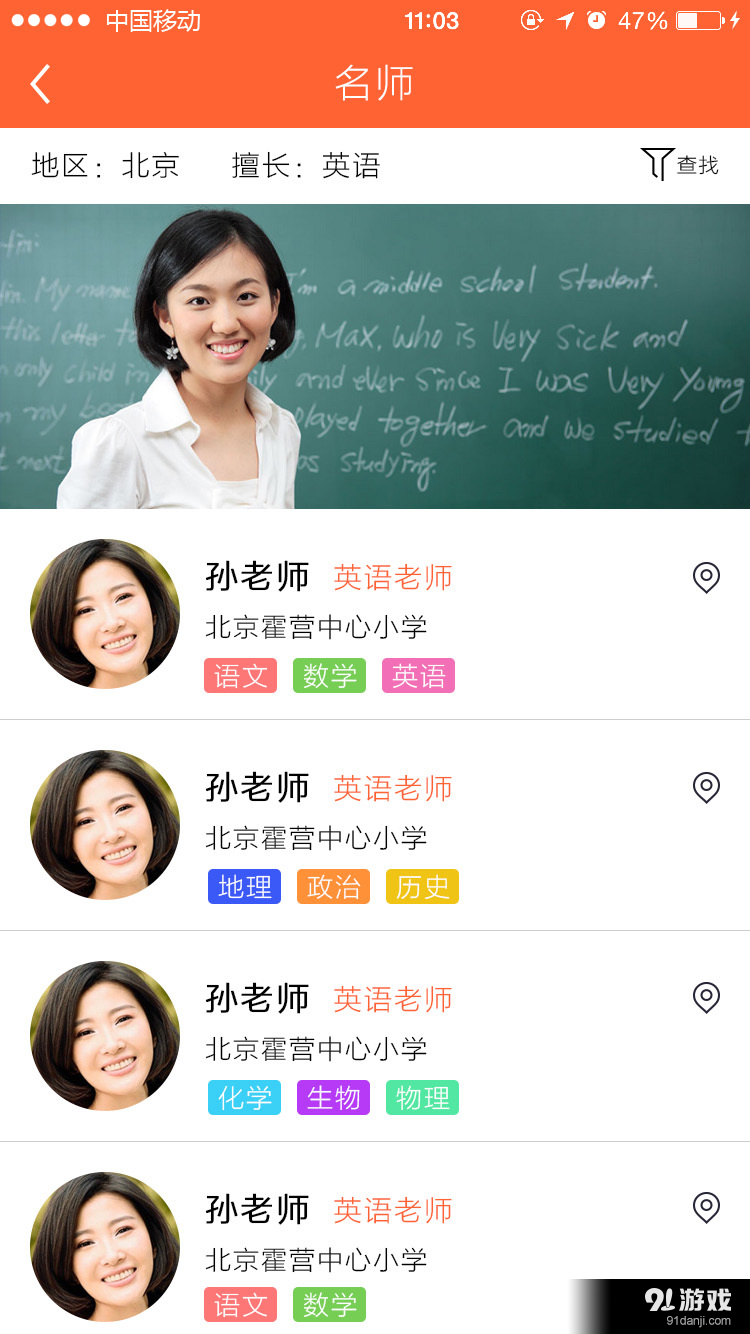This screenshot has height=1334, width=750.
Task: Select the pink 语文 tag on the first card
Action: 240,676
